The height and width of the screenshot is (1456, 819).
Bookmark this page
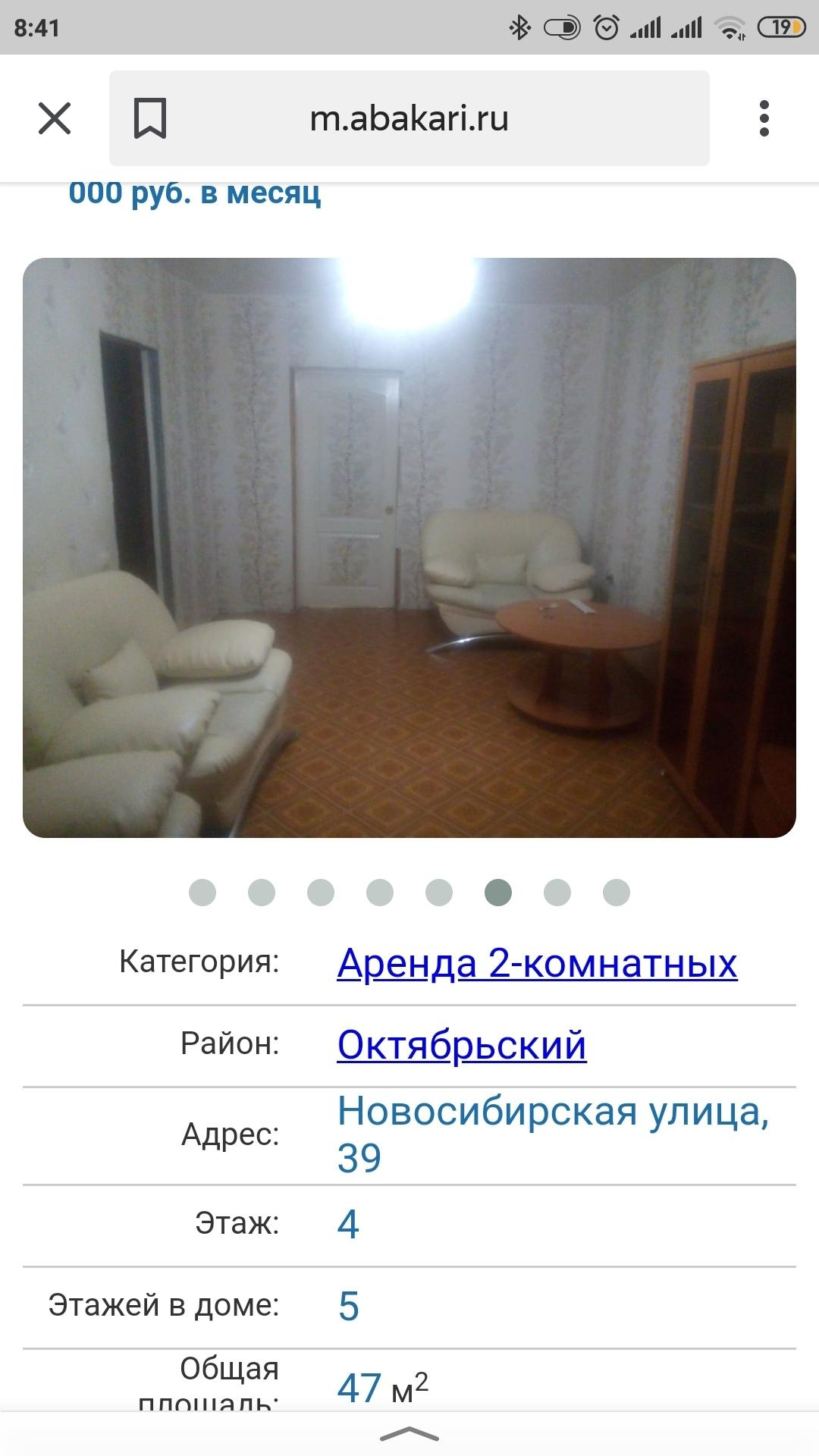pyautogui.click(x=150, y=118)
